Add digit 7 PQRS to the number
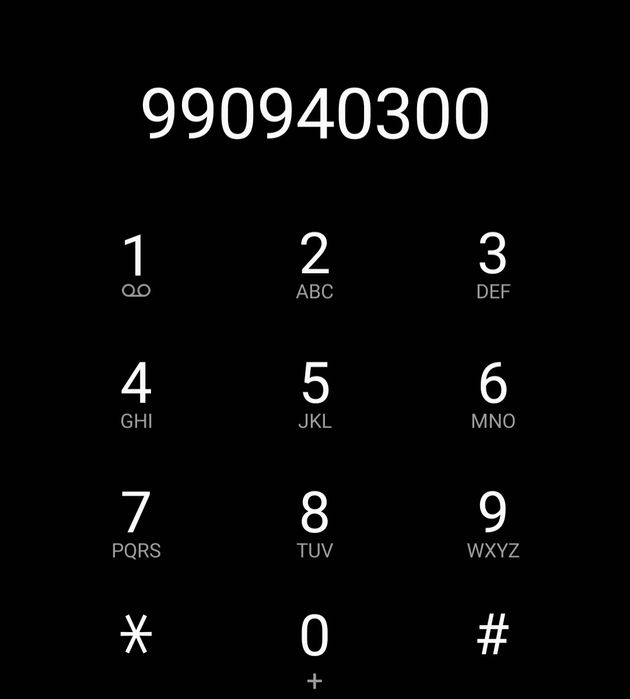The image size is (630, 699). tap(136, 523)
